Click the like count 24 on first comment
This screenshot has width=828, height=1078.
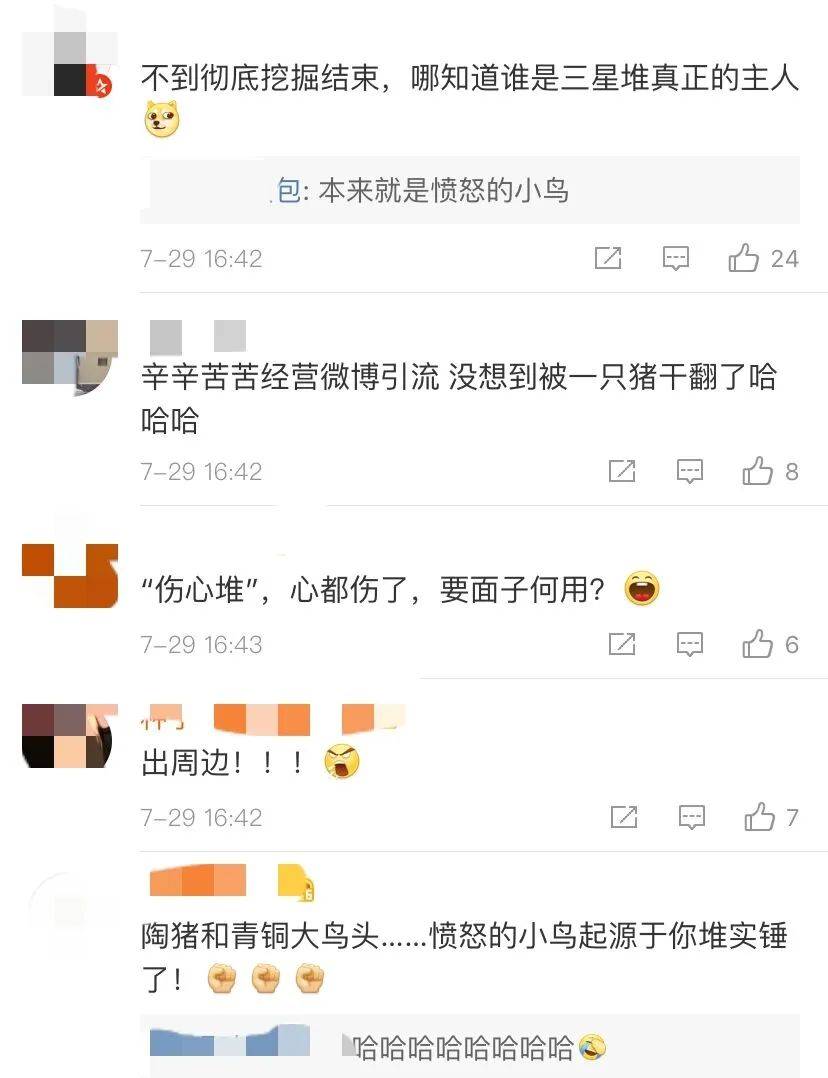click(783, 258)
